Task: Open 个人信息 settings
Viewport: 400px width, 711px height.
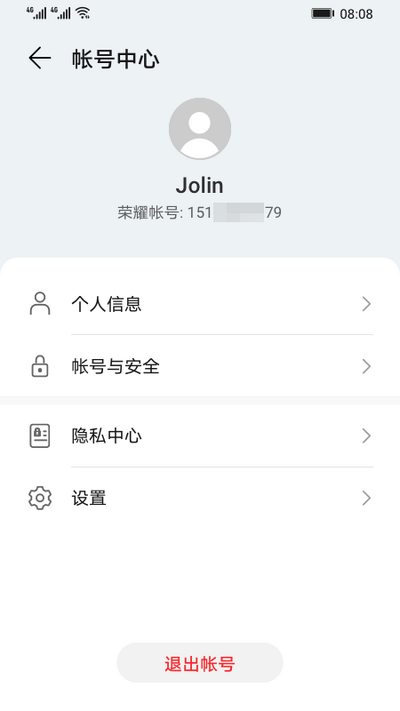Action: point(200,304)
